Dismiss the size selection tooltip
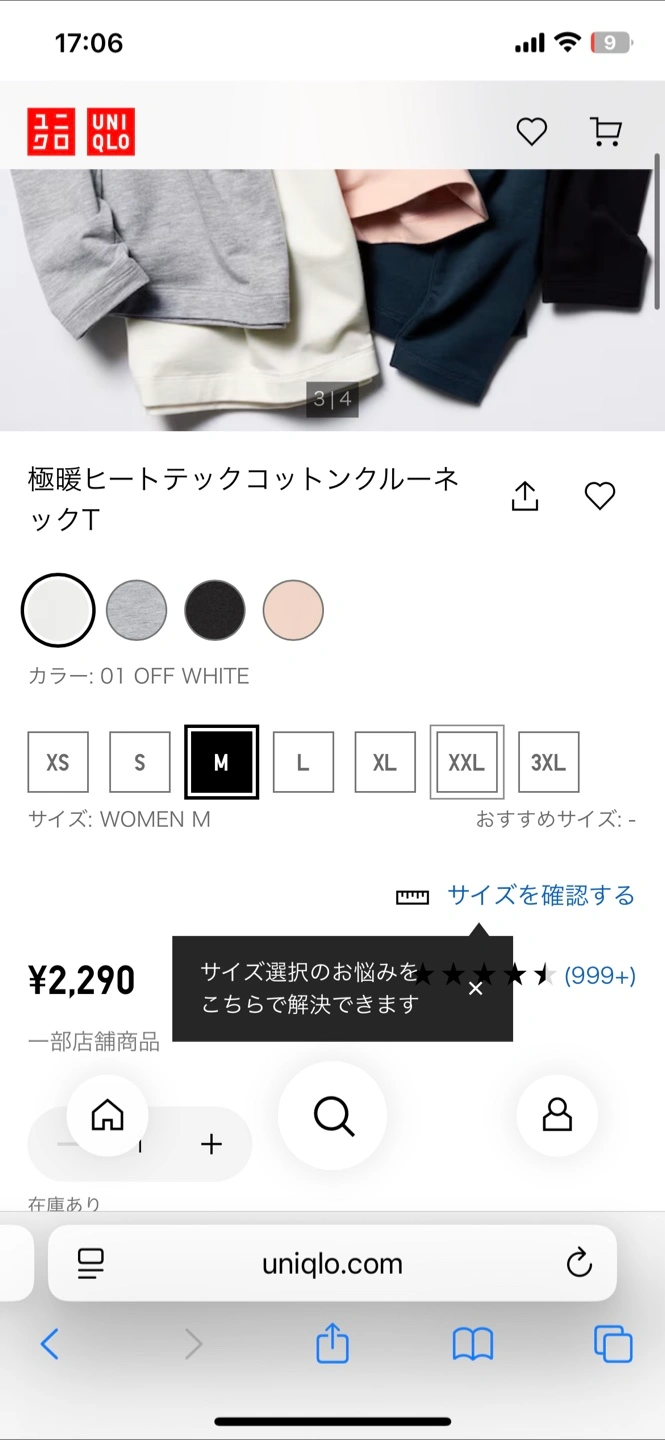The image size is (665, 1440). coord(475,988)
